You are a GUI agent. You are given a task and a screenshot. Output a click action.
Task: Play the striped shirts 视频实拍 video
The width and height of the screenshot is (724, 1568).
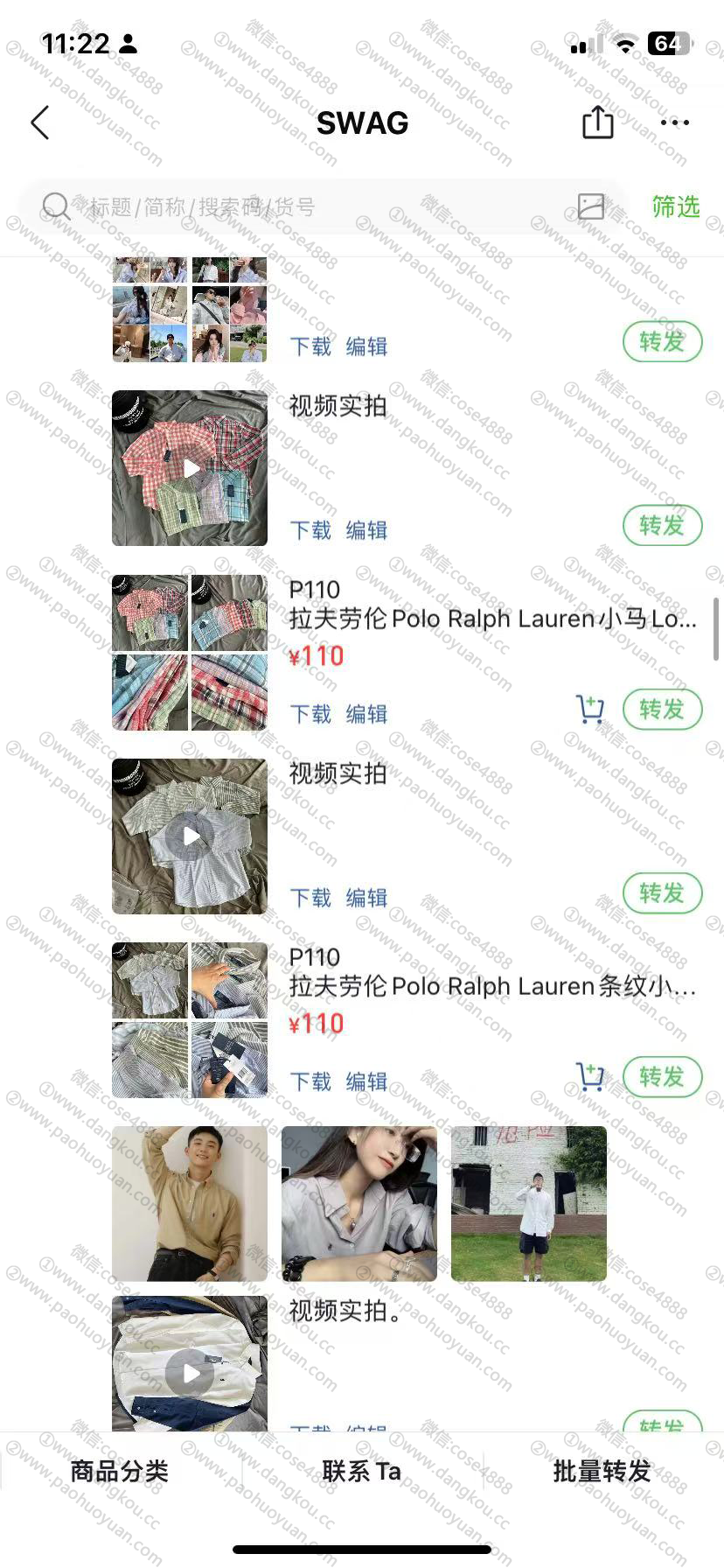click(x=190, y=836)
